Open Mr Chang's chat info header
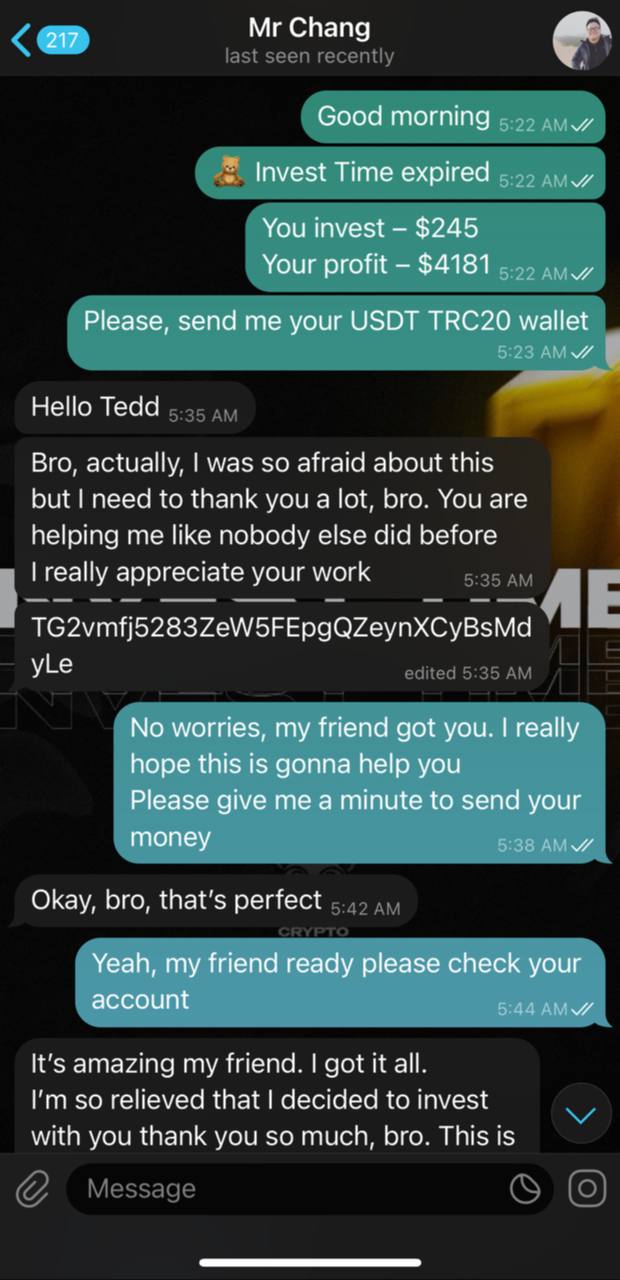This screenshot has width=620, height=1280. point(309,40)
